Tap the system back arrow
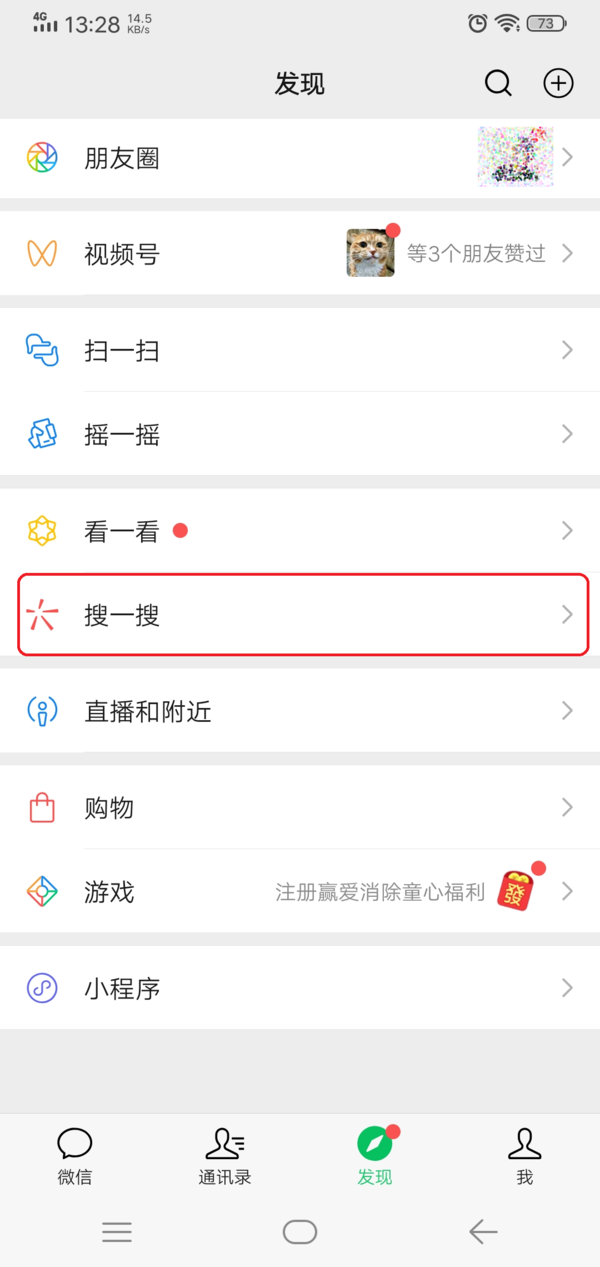This screenshot has height=1267, width=600. pos(483,1232)
